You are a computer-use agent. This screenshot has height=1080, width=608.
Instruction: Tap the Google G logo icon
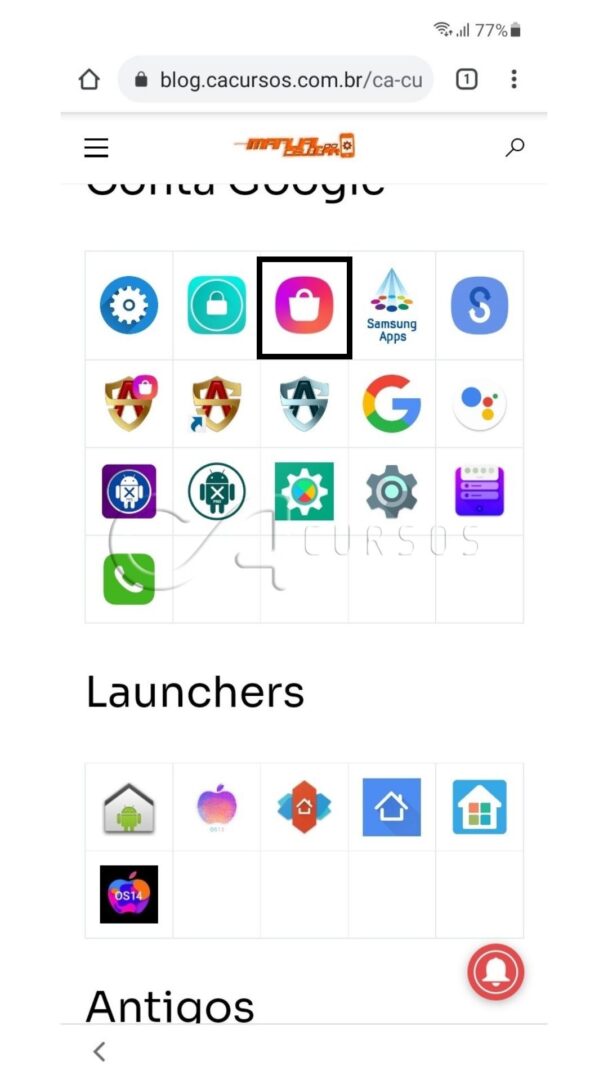(x=392, y=404)
